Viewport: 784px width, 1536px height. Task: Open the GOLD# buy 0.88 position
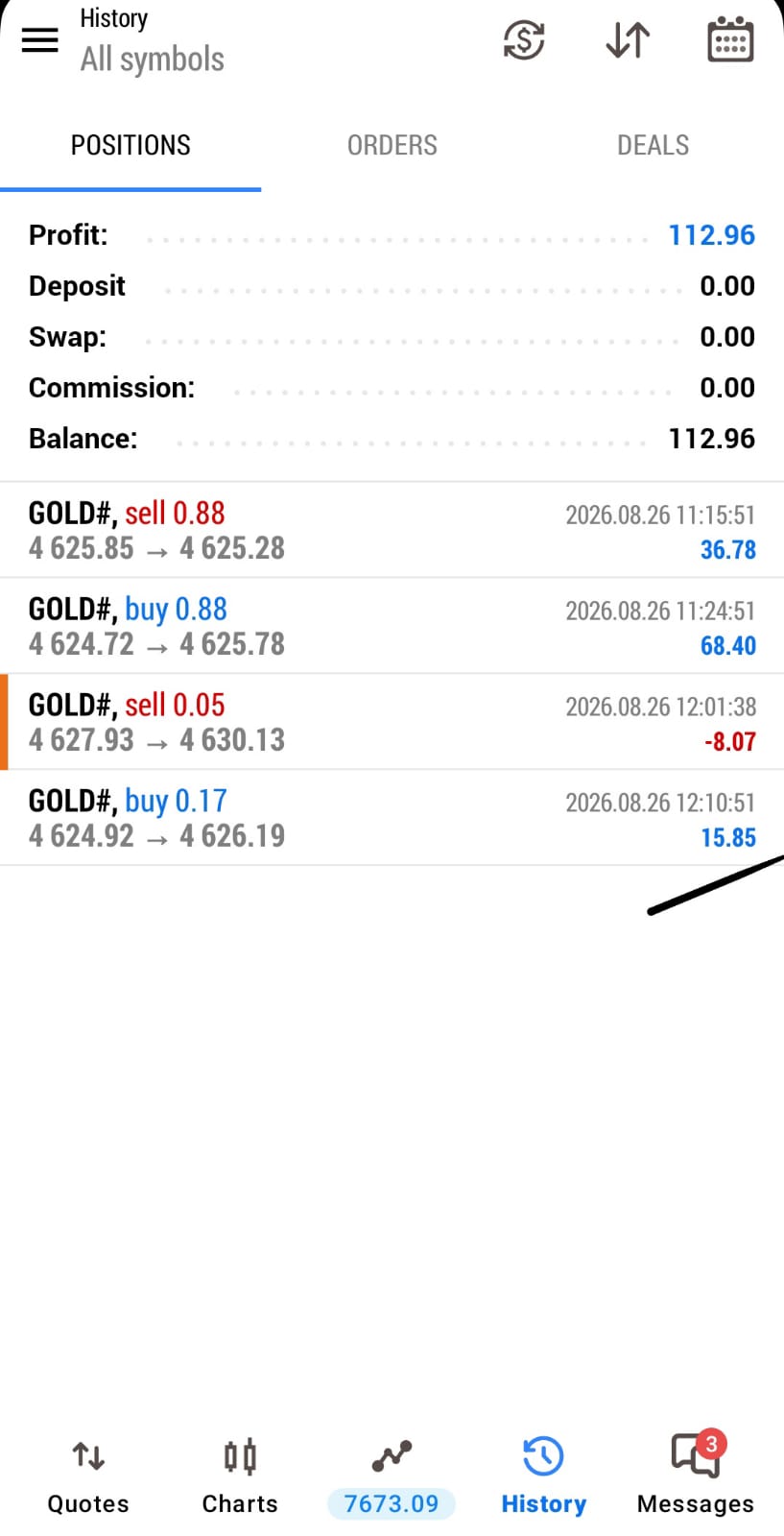click(392, 626)
